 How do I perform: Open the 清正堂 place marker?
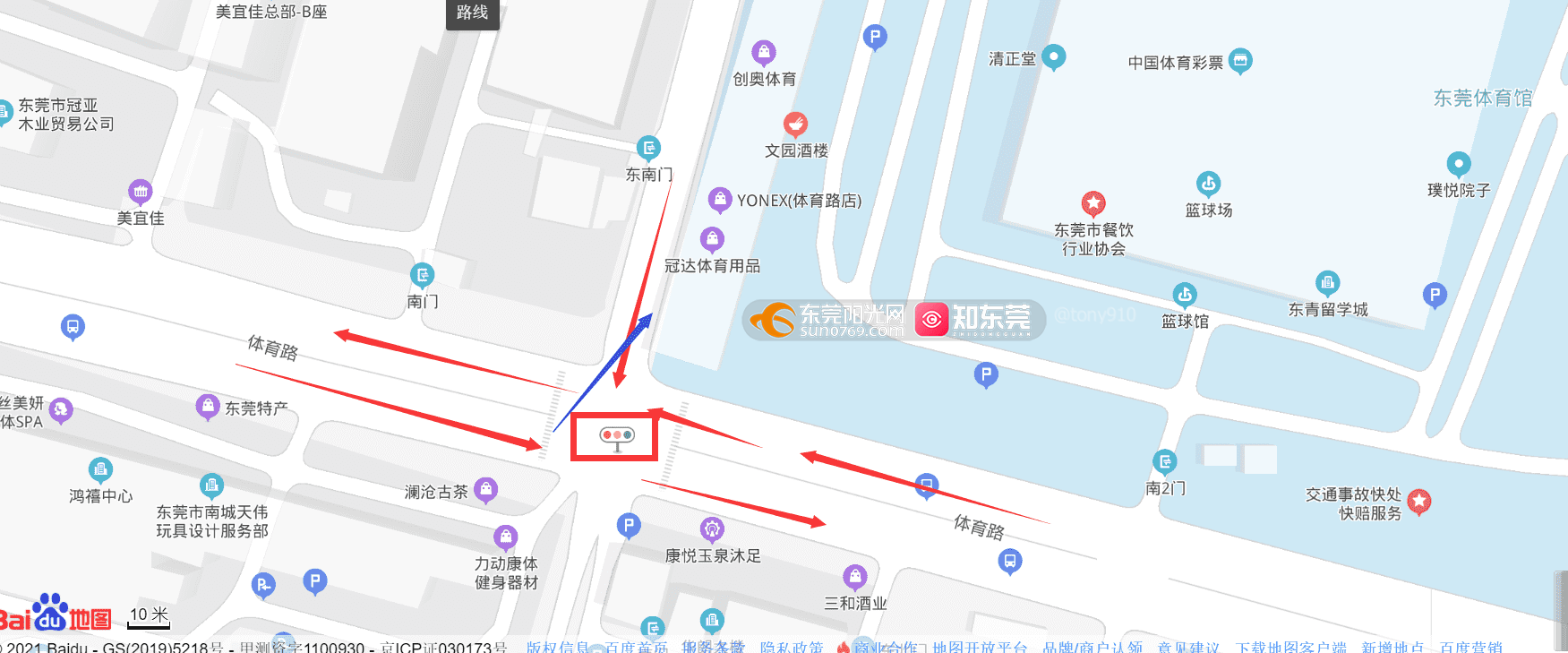(1054, 57)
